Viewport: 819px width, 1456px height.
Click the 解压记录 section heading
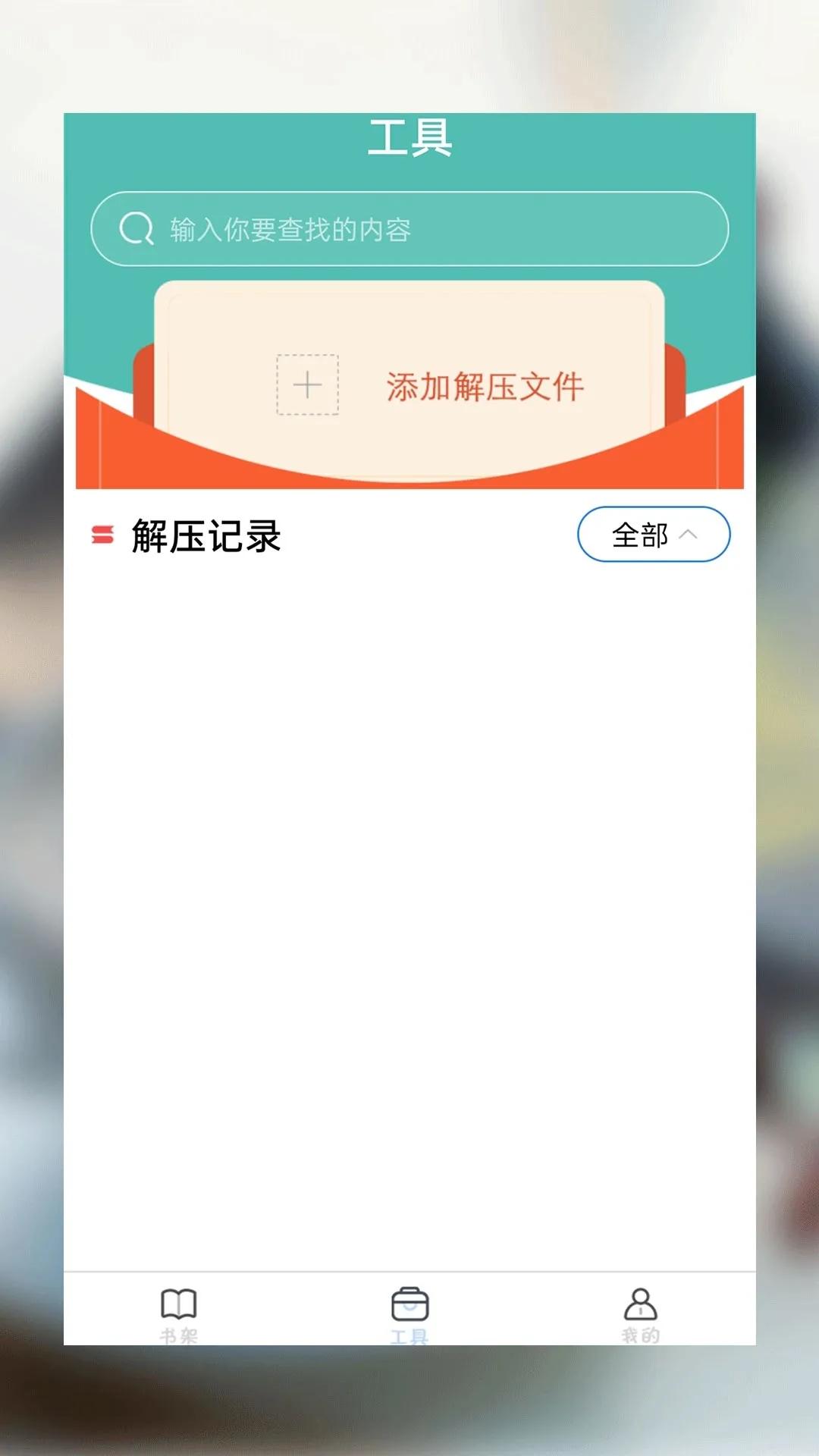[206, 535]
